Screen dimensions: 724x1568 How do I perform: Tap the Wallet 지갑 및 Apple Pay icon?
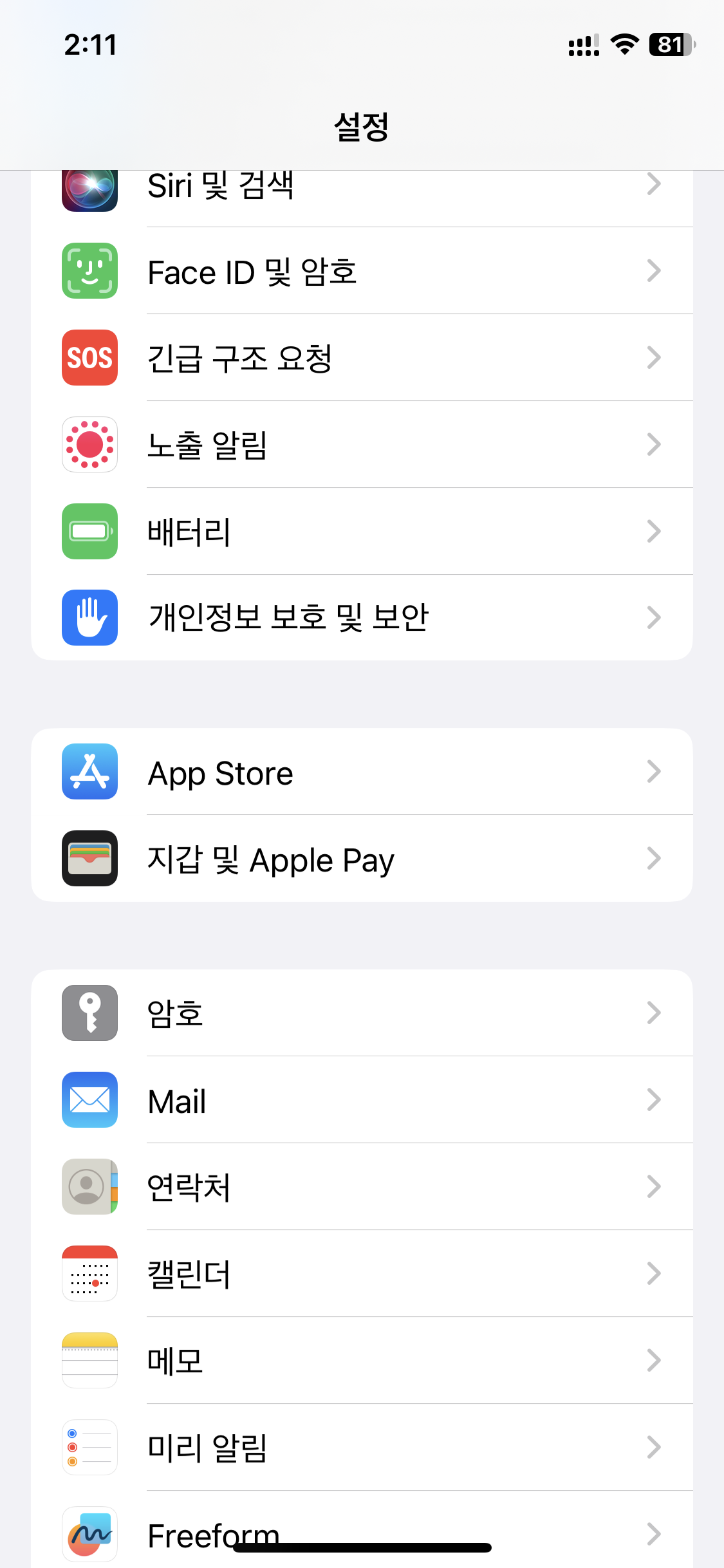pos(89,859)
